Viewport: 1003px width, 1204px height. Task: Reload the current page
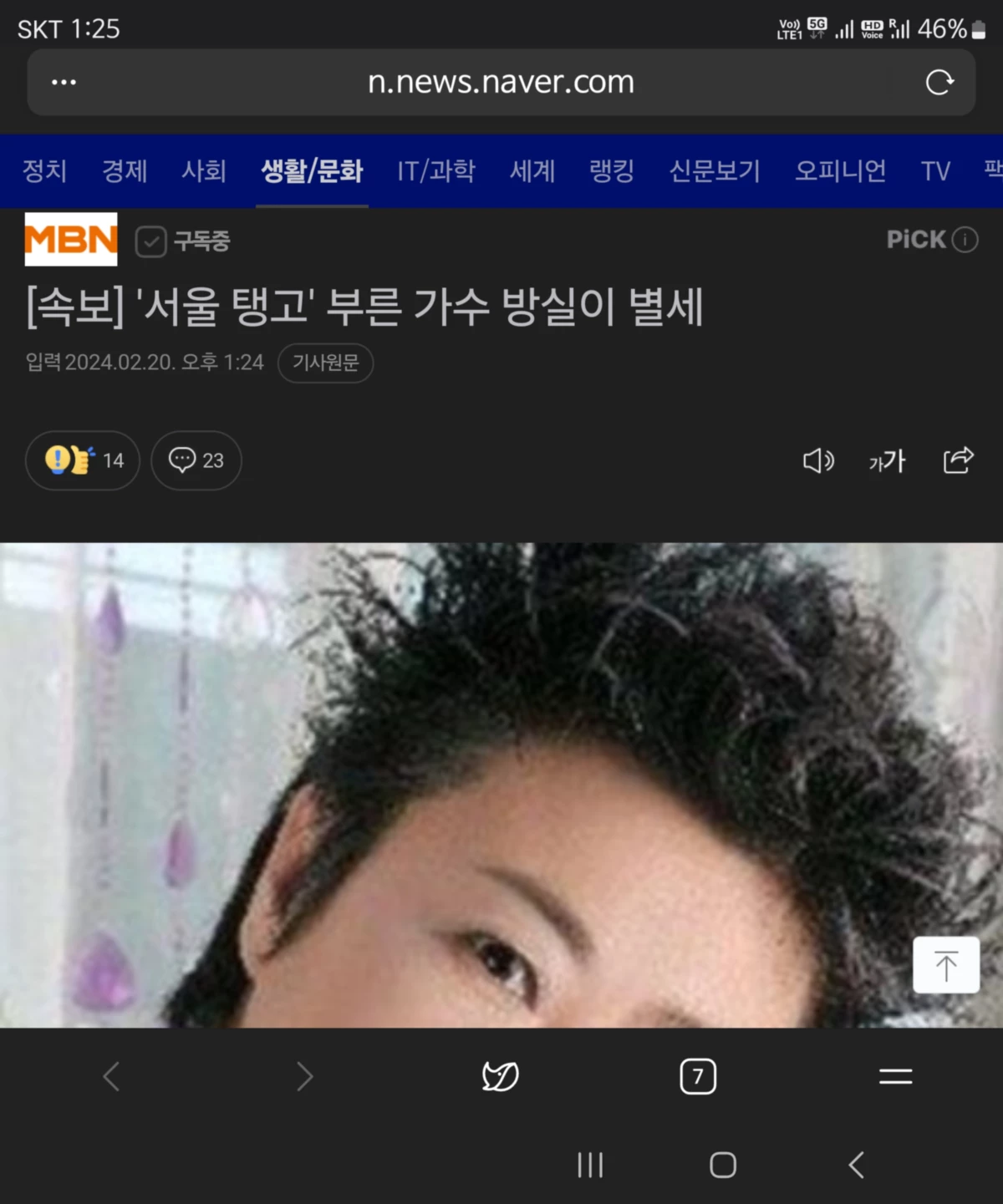click(939, 82)
